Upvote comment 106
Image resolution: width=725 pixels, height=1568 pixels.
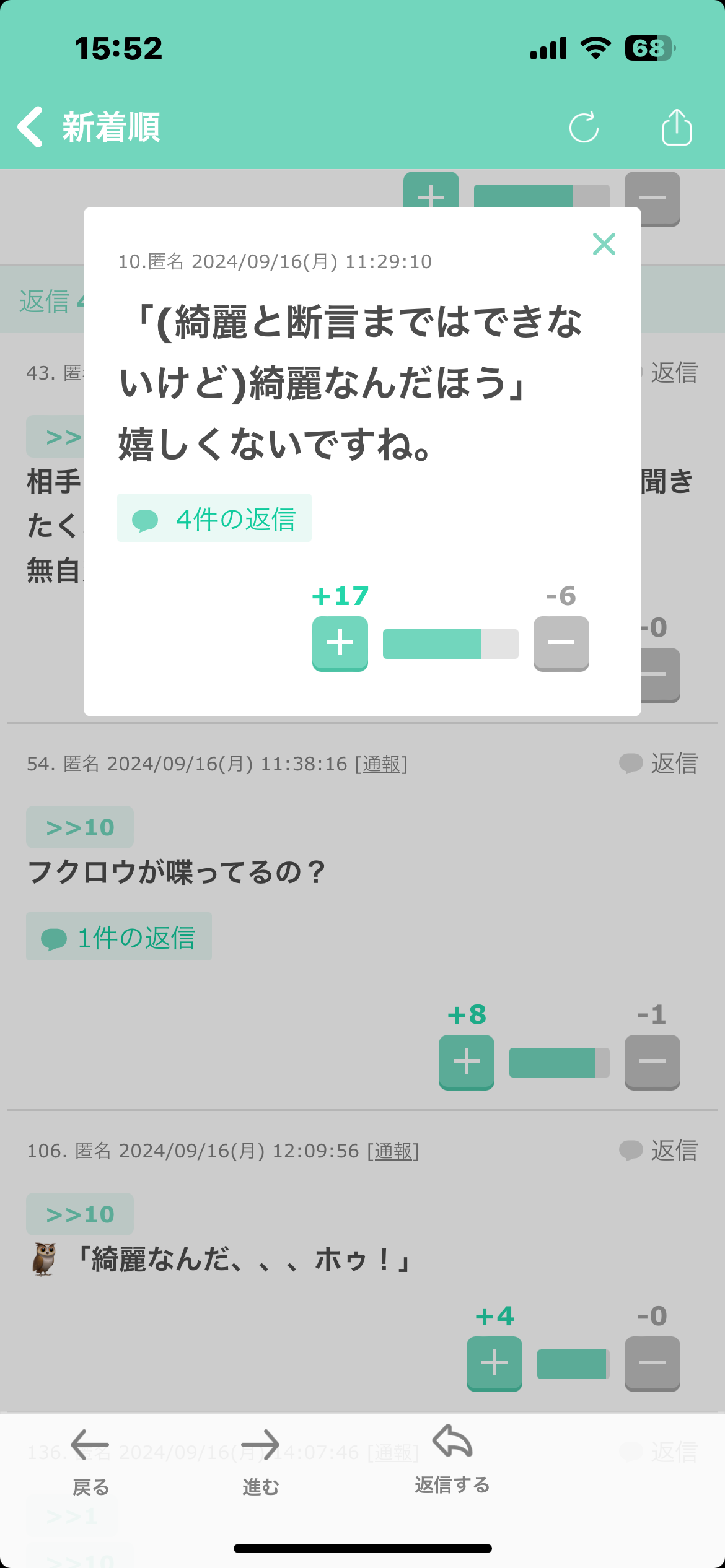pos(494,1364)
